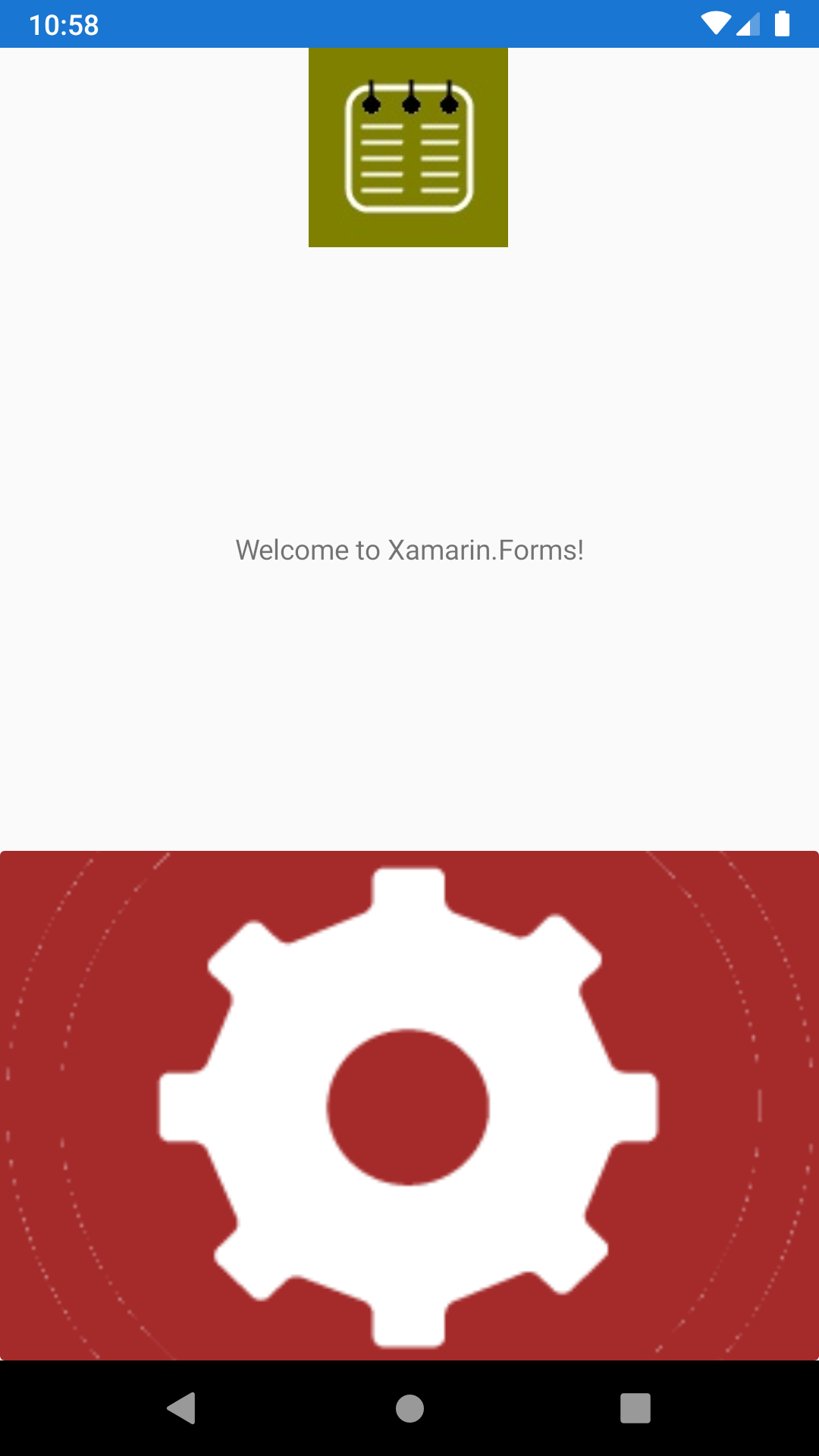
Task: Return to the home screen
Action: 409,1408
